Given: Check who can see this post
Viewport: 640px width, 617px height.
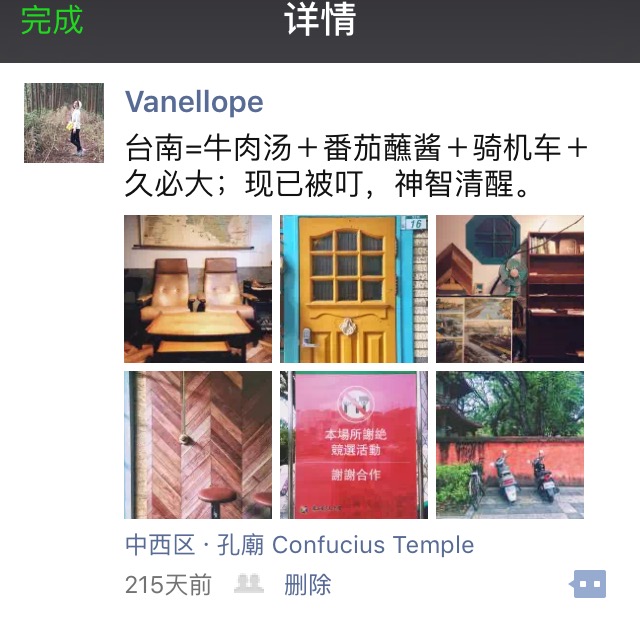Looking at the screenshot, I should pos(248,584).
